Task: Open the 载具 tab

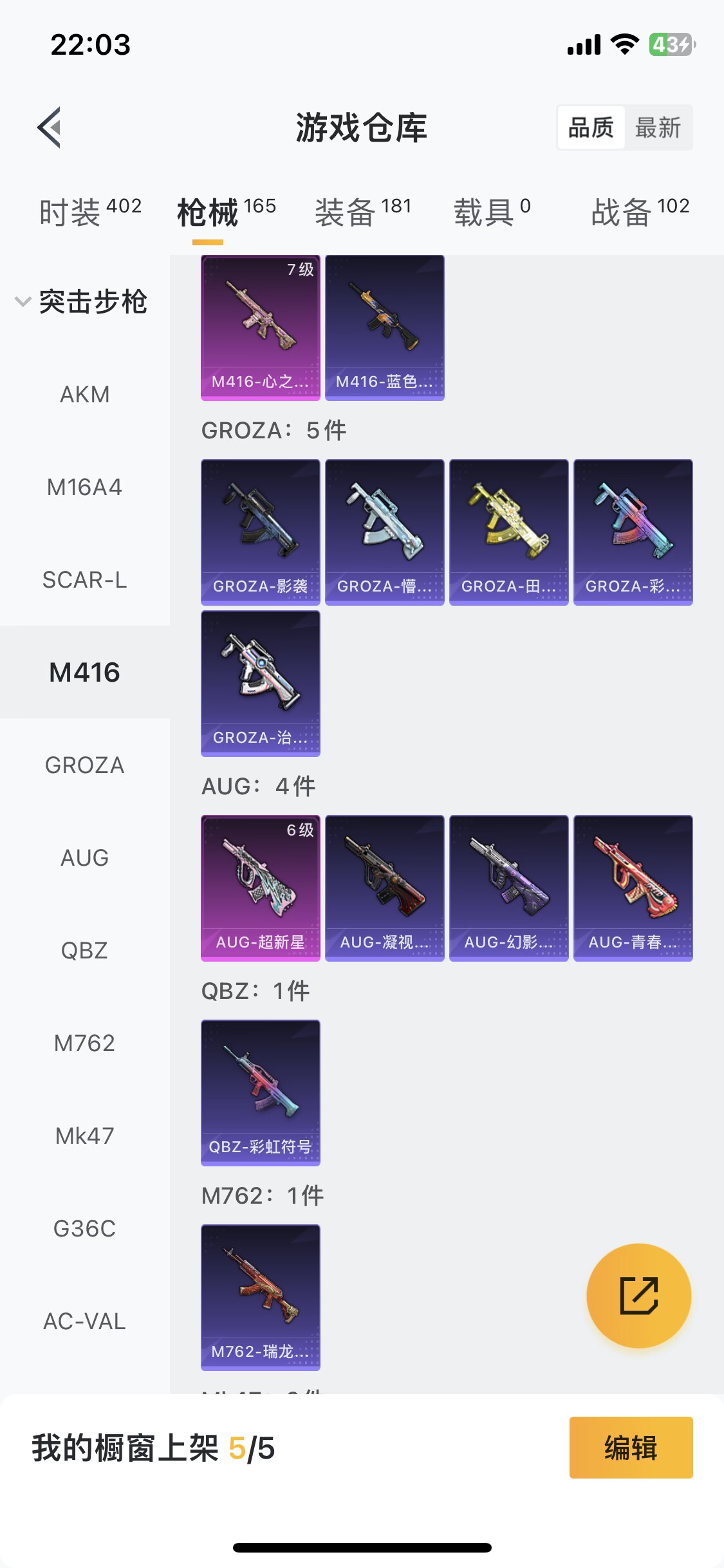Action: (493, 212)
